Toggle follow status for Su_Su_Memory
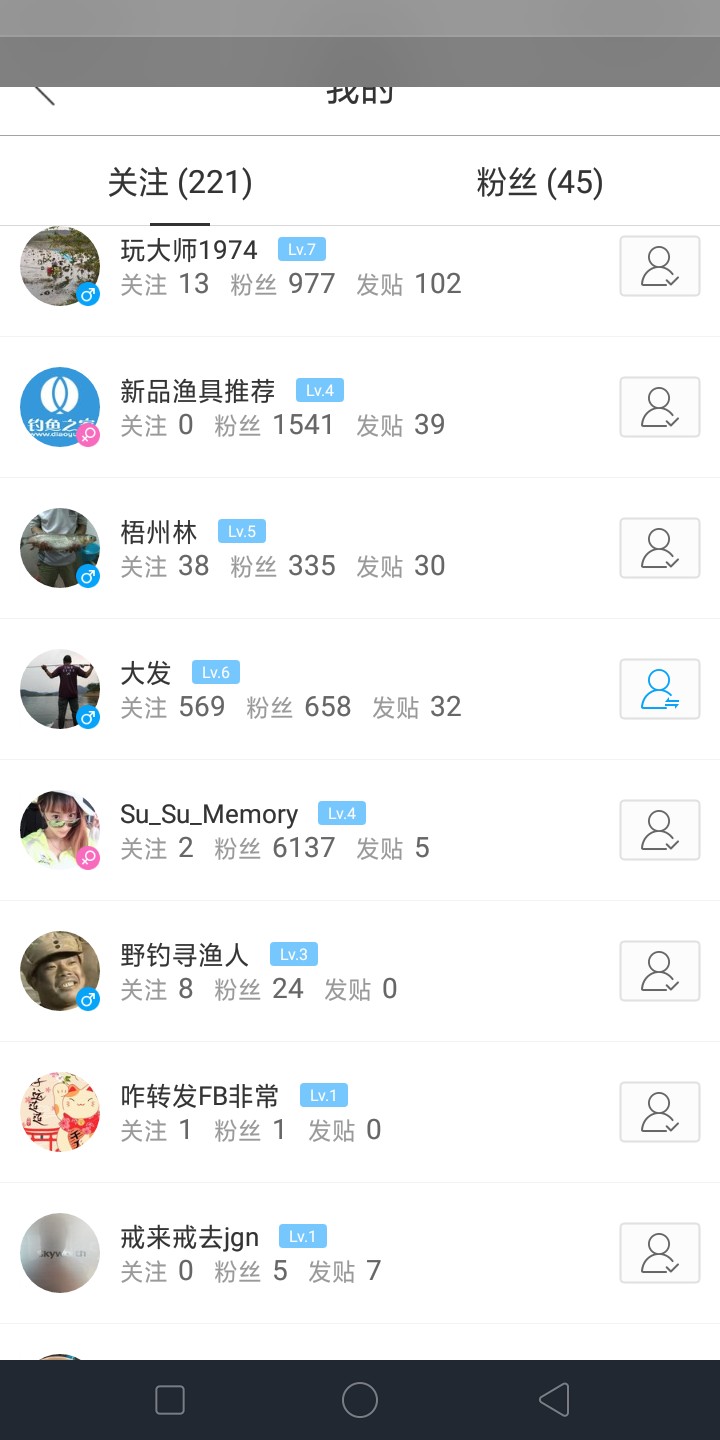Screen dimensions: 720x1440 659,830
